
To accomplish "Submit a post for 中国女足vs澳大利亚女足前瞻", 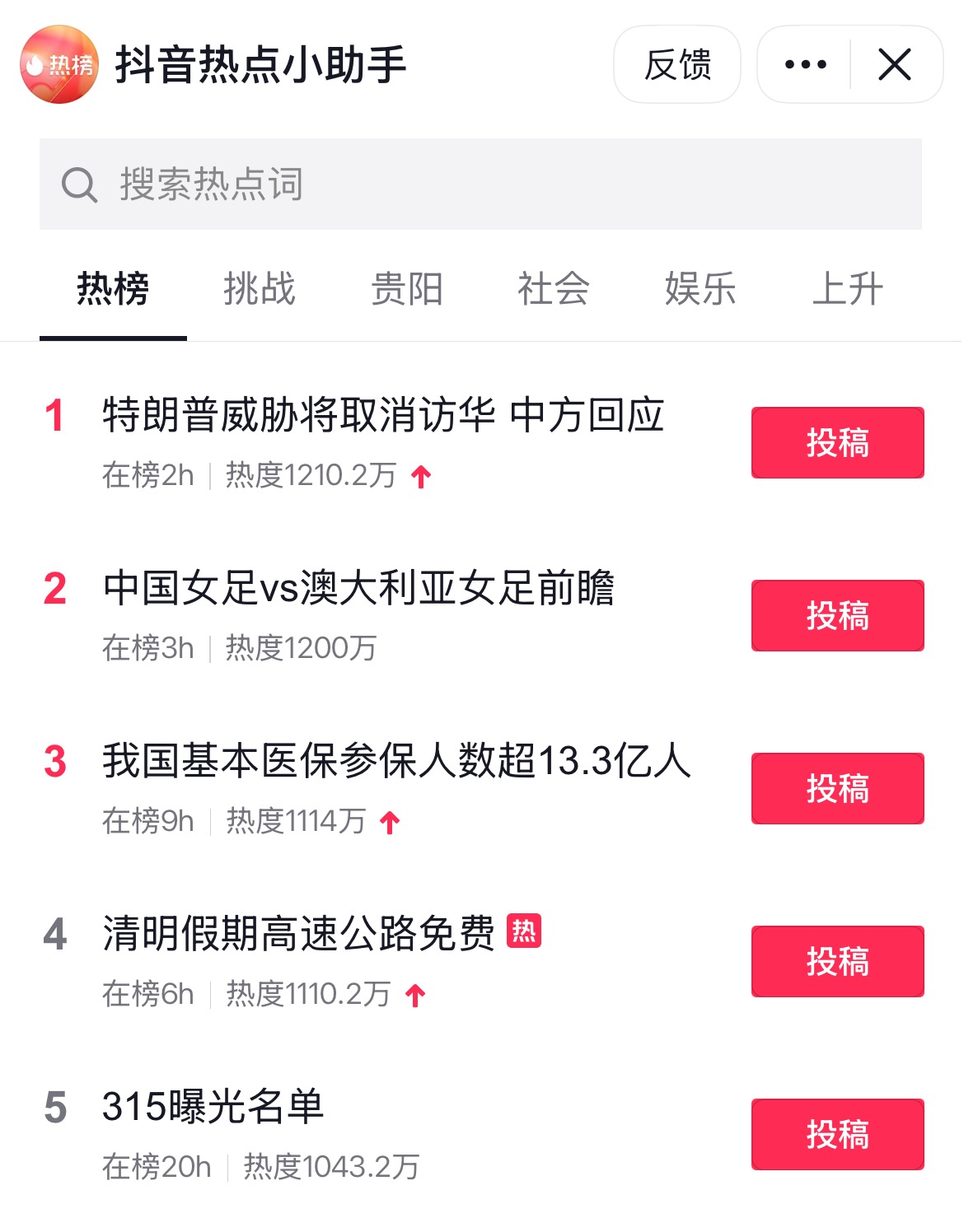I will pos(837,615).
